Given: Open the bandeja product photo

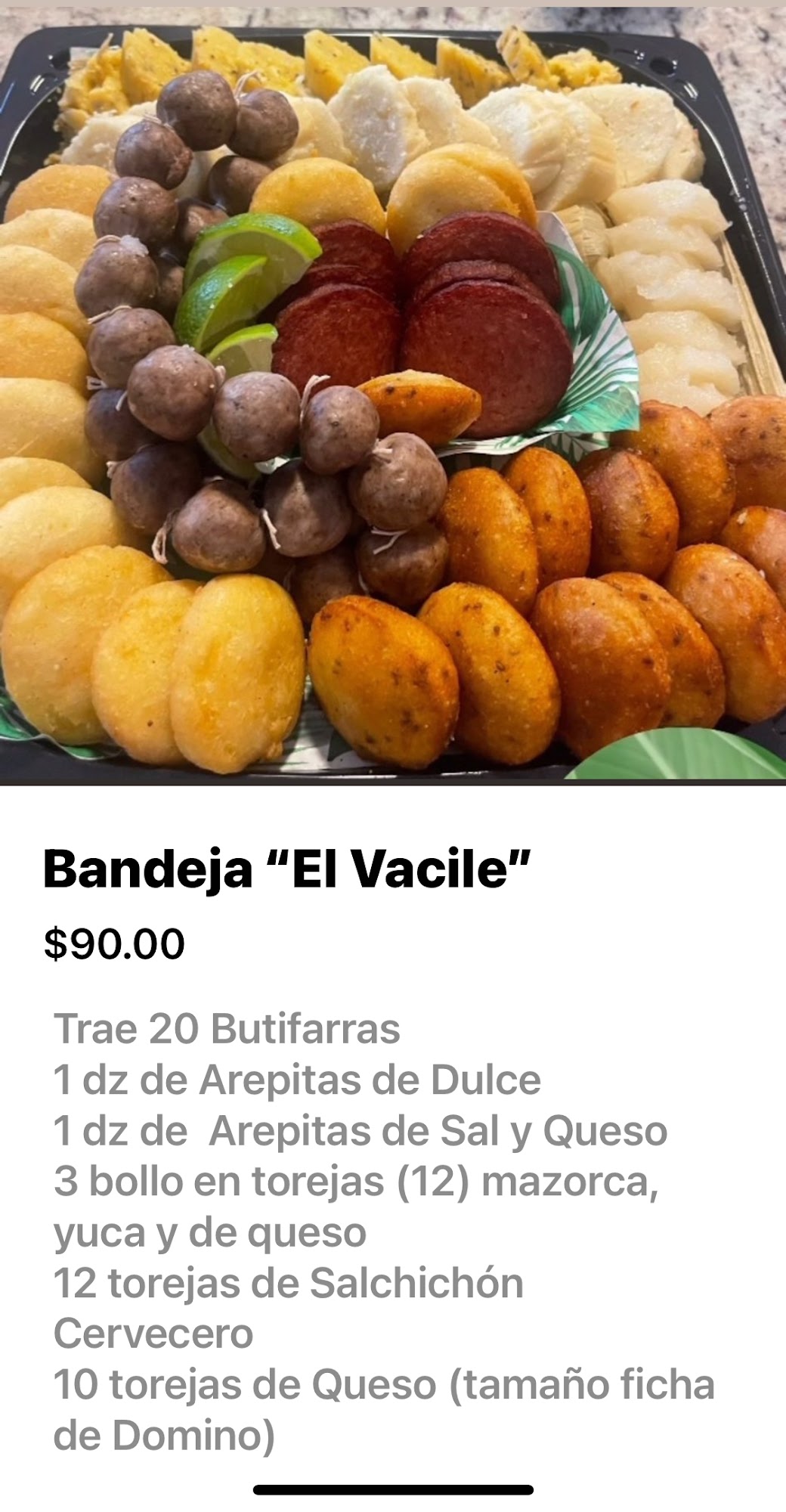Looking at the screenshot, I should coord(393,393).
